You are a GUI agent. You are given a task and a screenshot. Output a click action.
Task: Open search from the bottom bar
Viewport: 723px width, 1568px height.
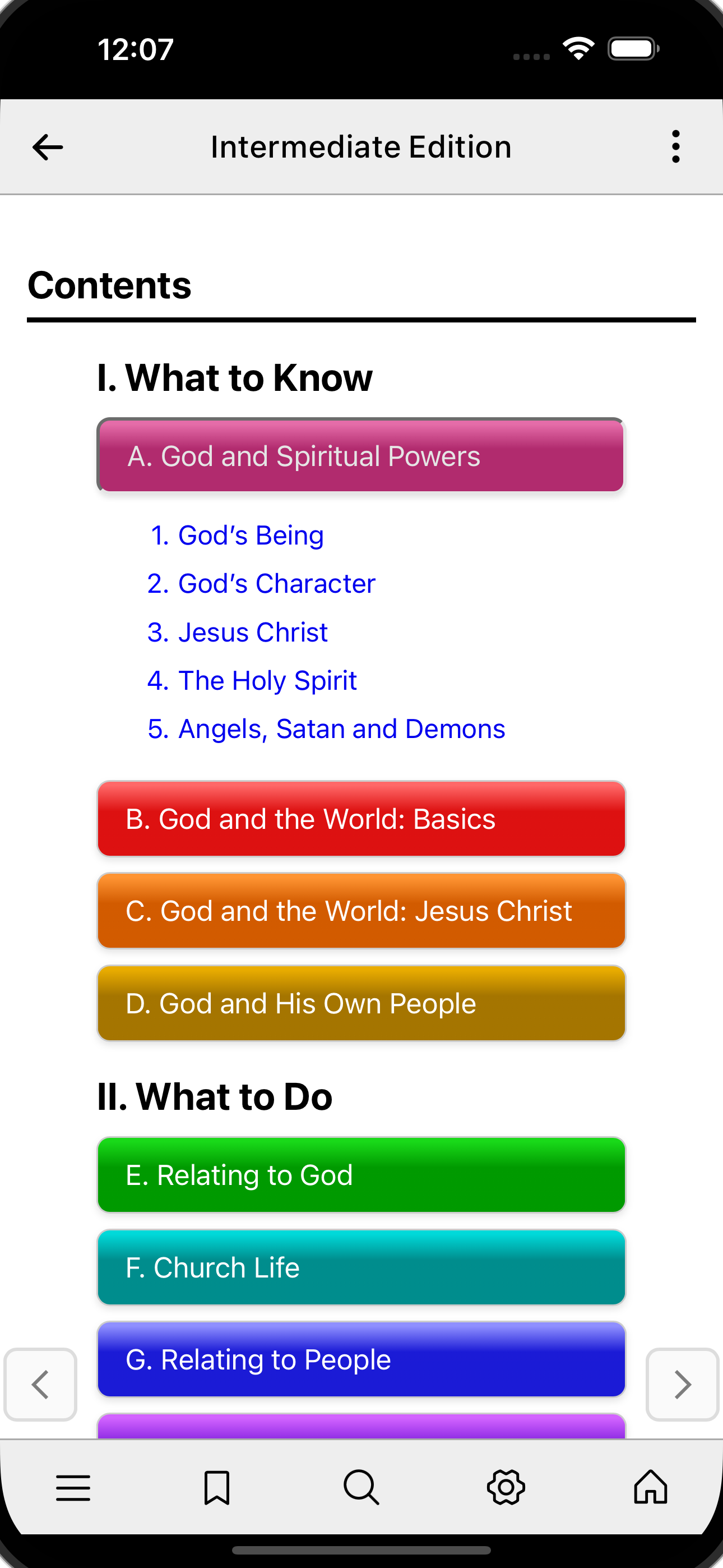[x=361, y=1488]
